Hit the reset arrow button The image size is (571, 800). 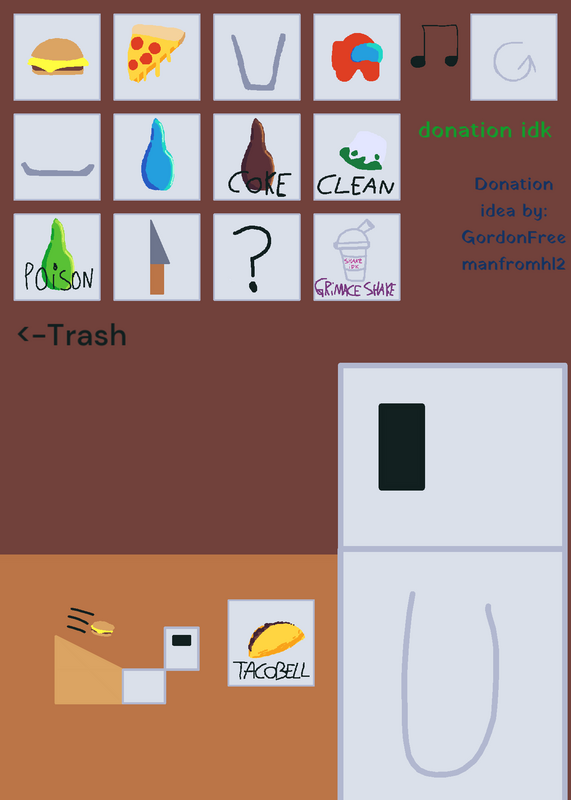point(513,57)
